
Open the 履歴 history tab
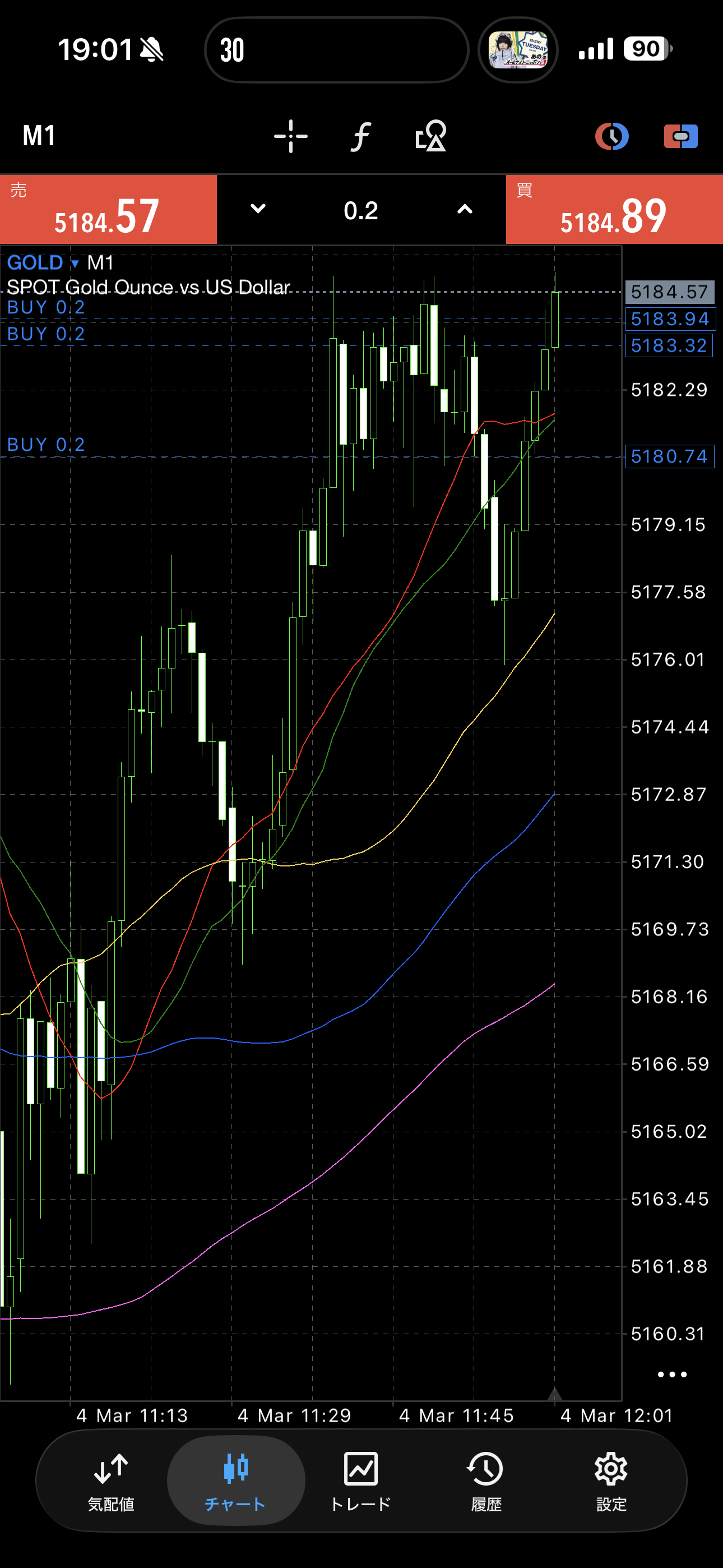tap(486, 1481)
